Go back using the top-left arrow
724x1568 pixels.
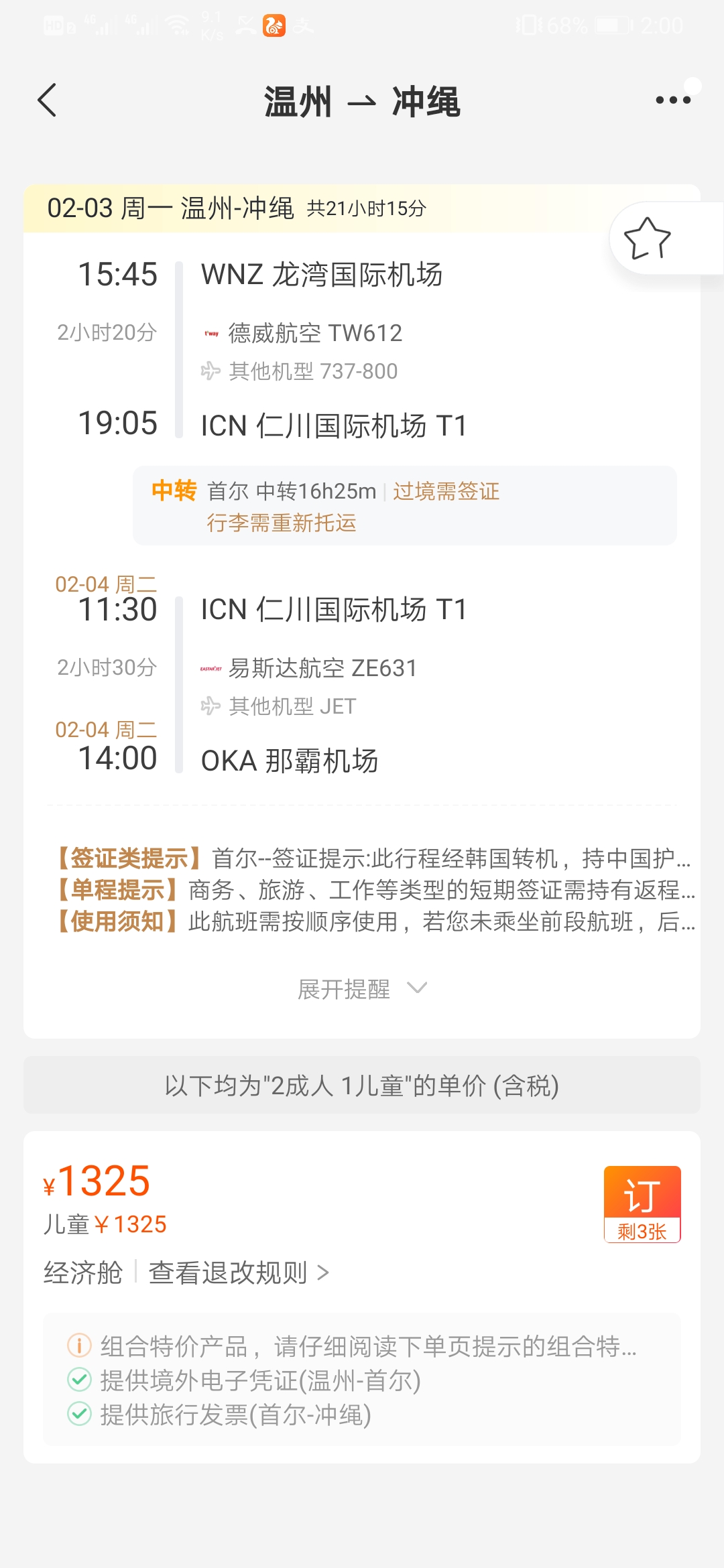47,101
